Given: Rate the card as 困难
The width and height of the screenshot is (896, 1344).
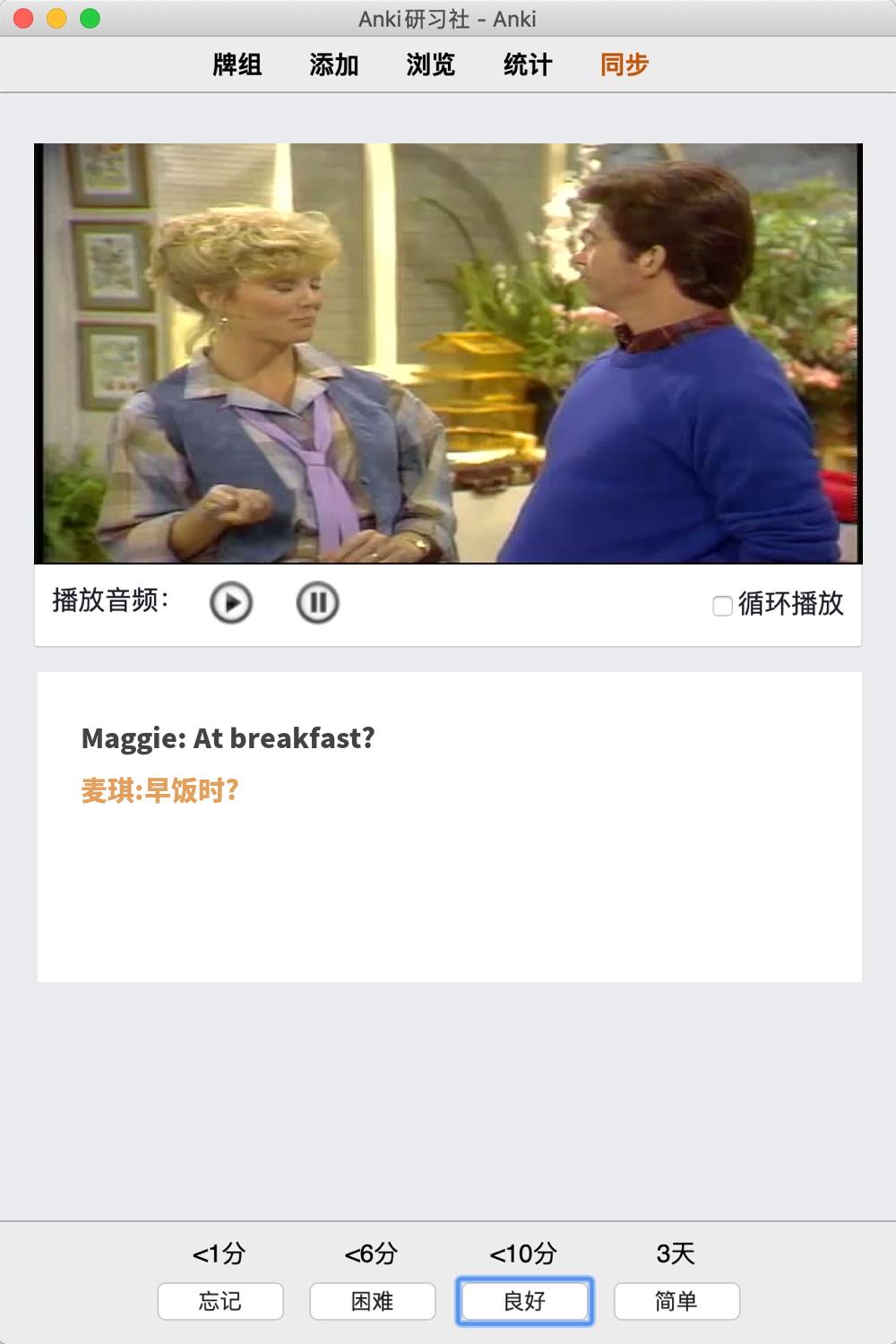Looking at the screenshot, I should [373, 1301].
